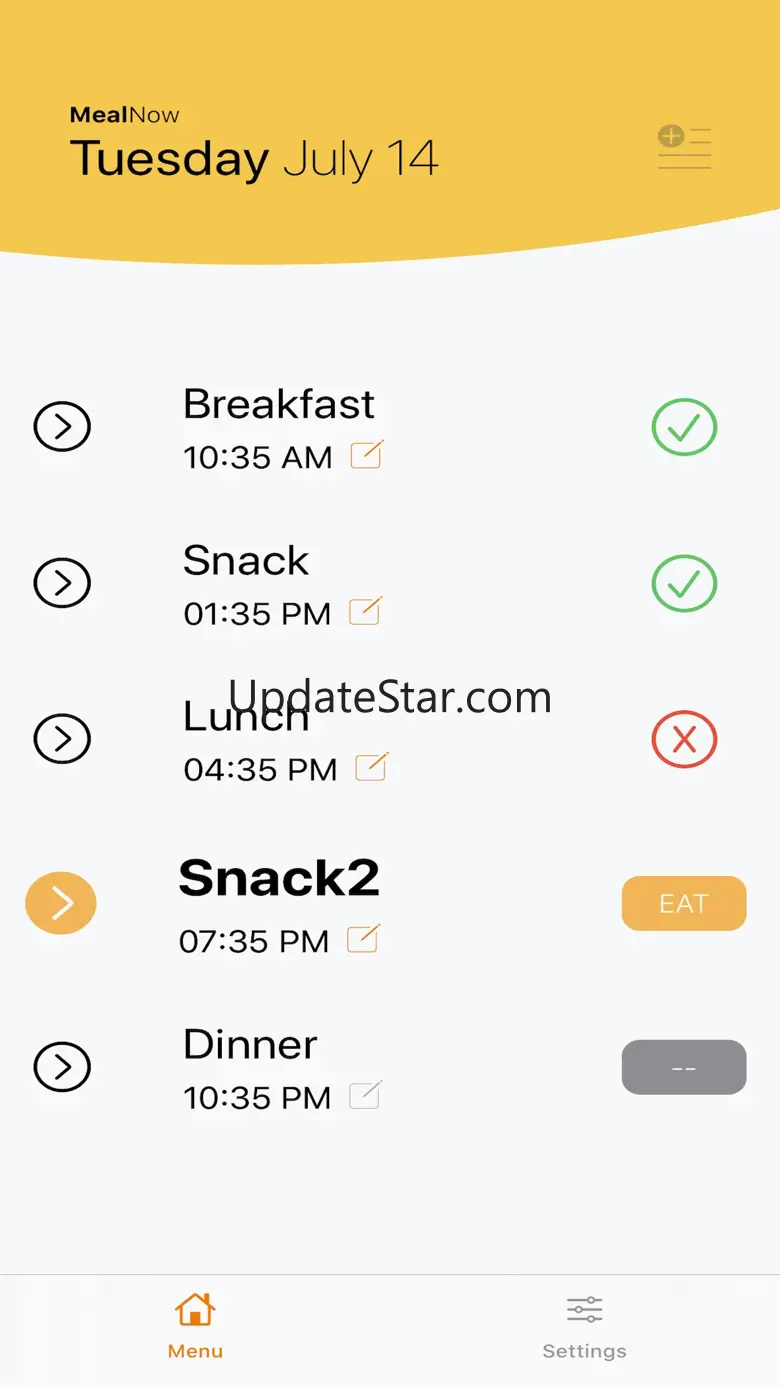Edit the Breakfast time 10:35 AM
Screen dimensions: 780x1387
[366, 455]
